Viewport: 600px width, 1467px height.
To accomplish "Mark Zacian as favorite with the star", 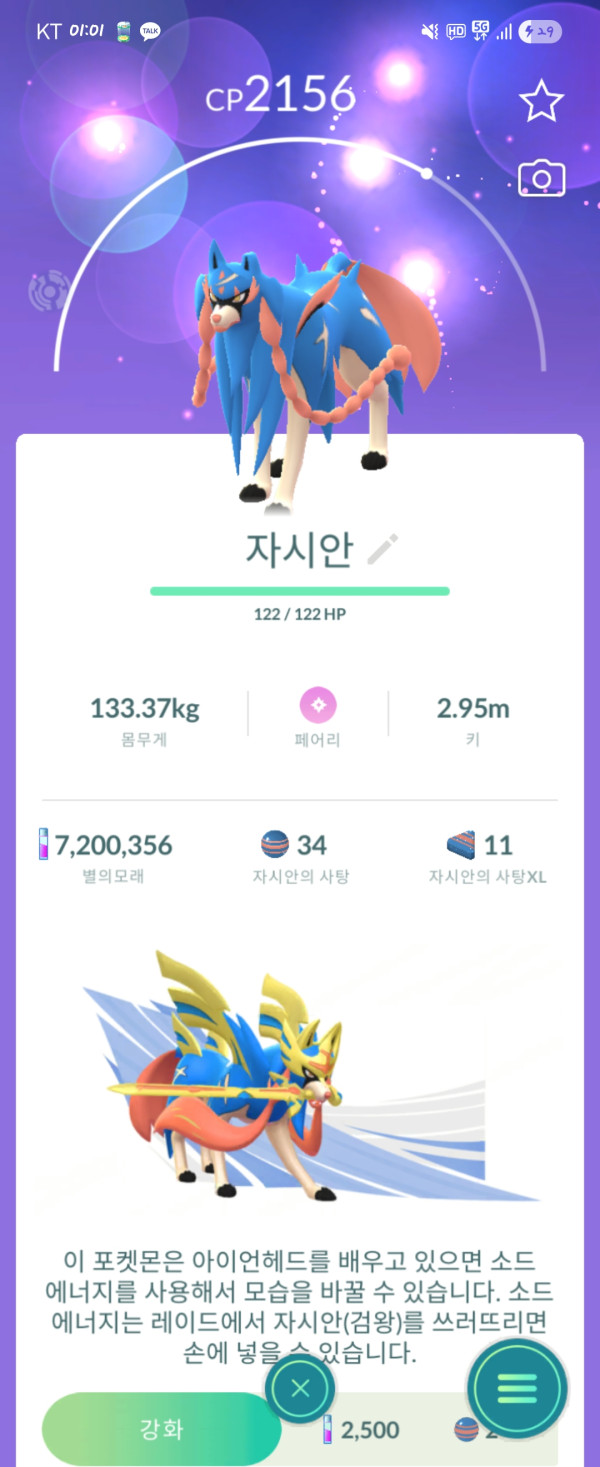I will [x=541, y=101].
